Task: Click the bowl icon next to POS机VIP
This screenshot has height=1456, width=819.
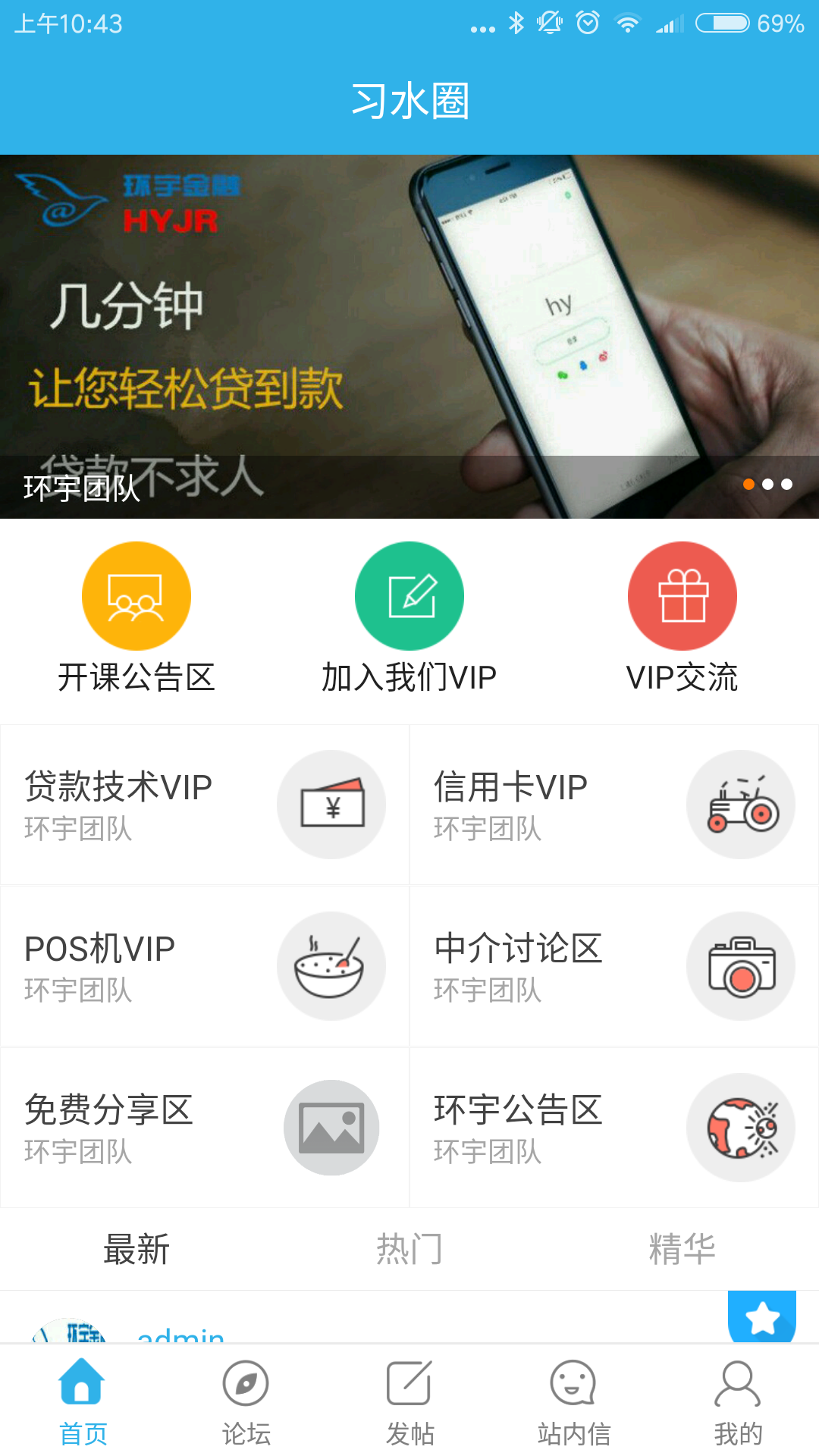Action: tap(332, 965)
